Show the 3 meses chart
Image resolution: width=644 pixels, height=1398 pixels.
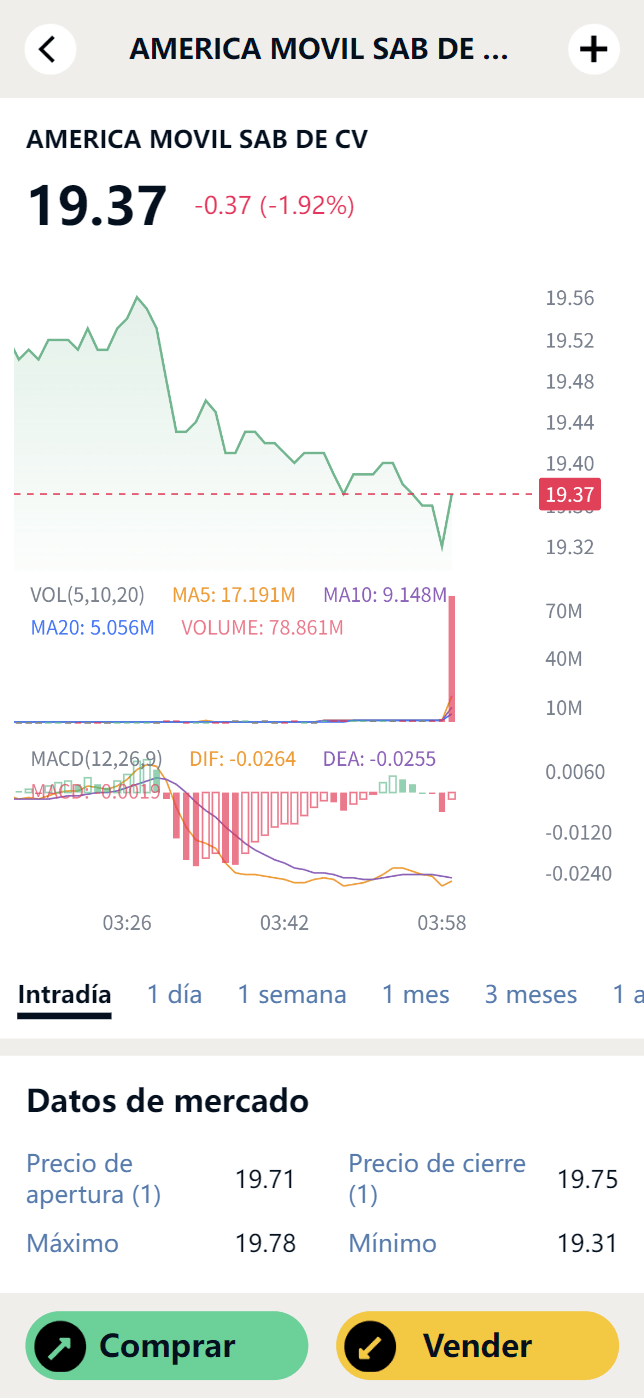pyautogui.click(x=531, y=995)
